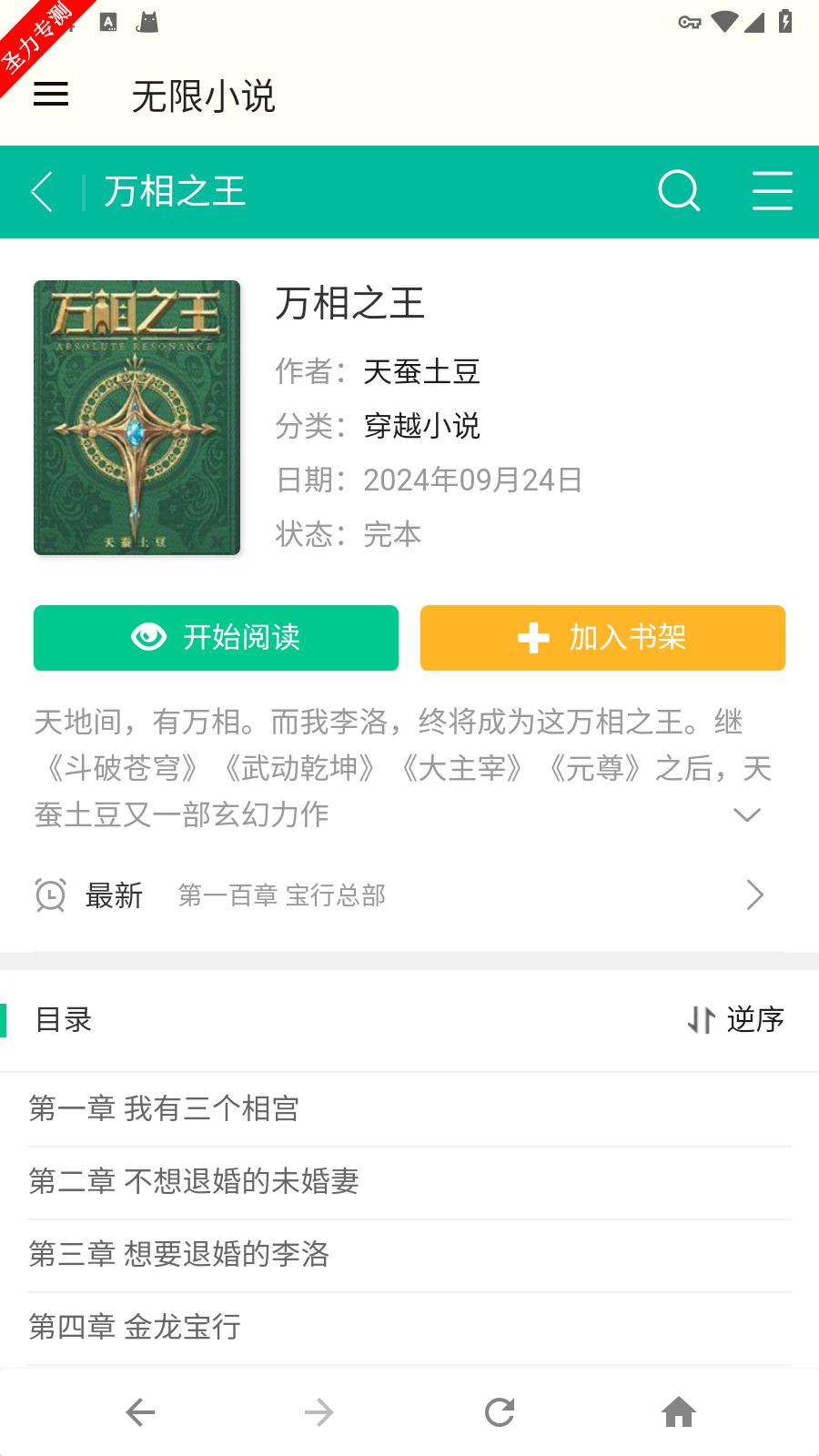This screenshot has width=819, height=1456.
Task: Open the green header's menu icon
Action: click(773, 191)
